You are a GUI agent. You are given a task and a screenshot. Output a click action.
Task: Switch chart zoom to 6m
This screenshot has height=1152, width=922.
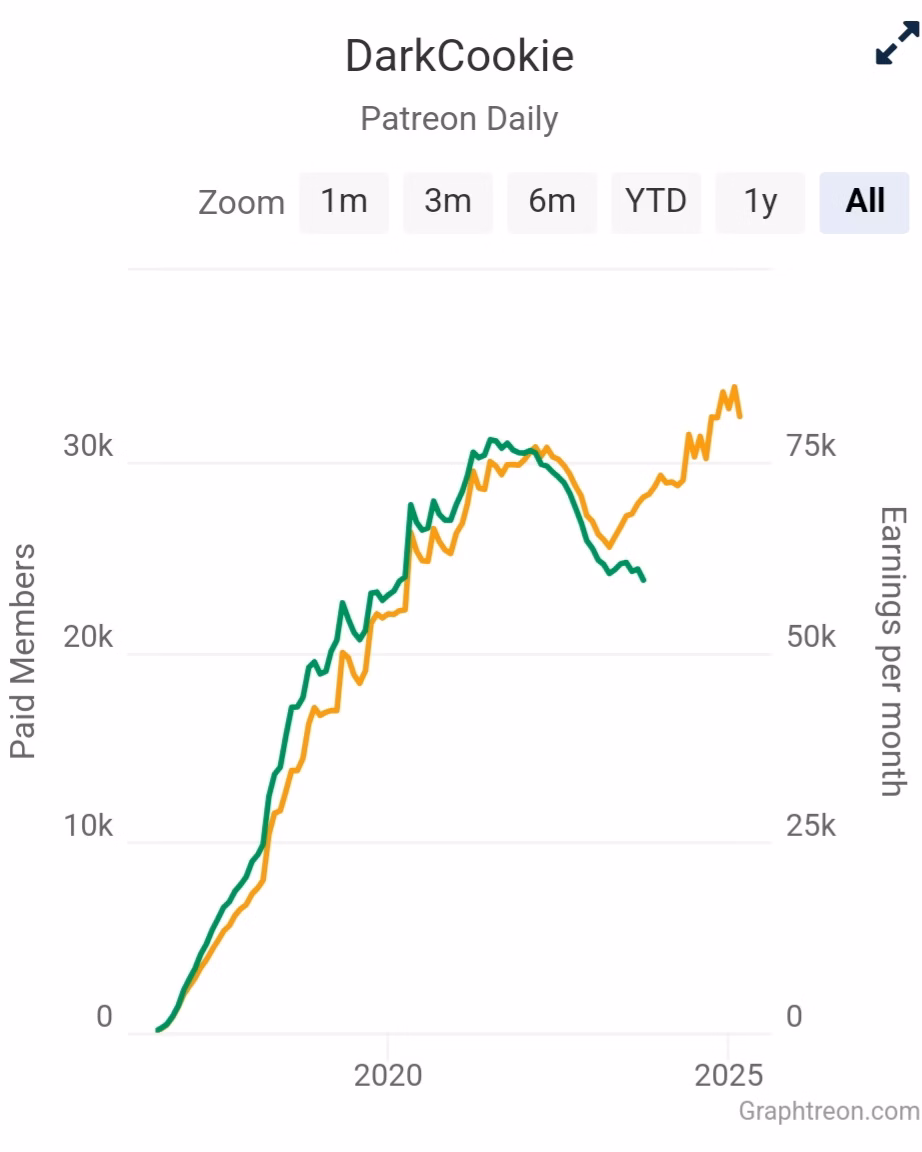coord(552,202)
